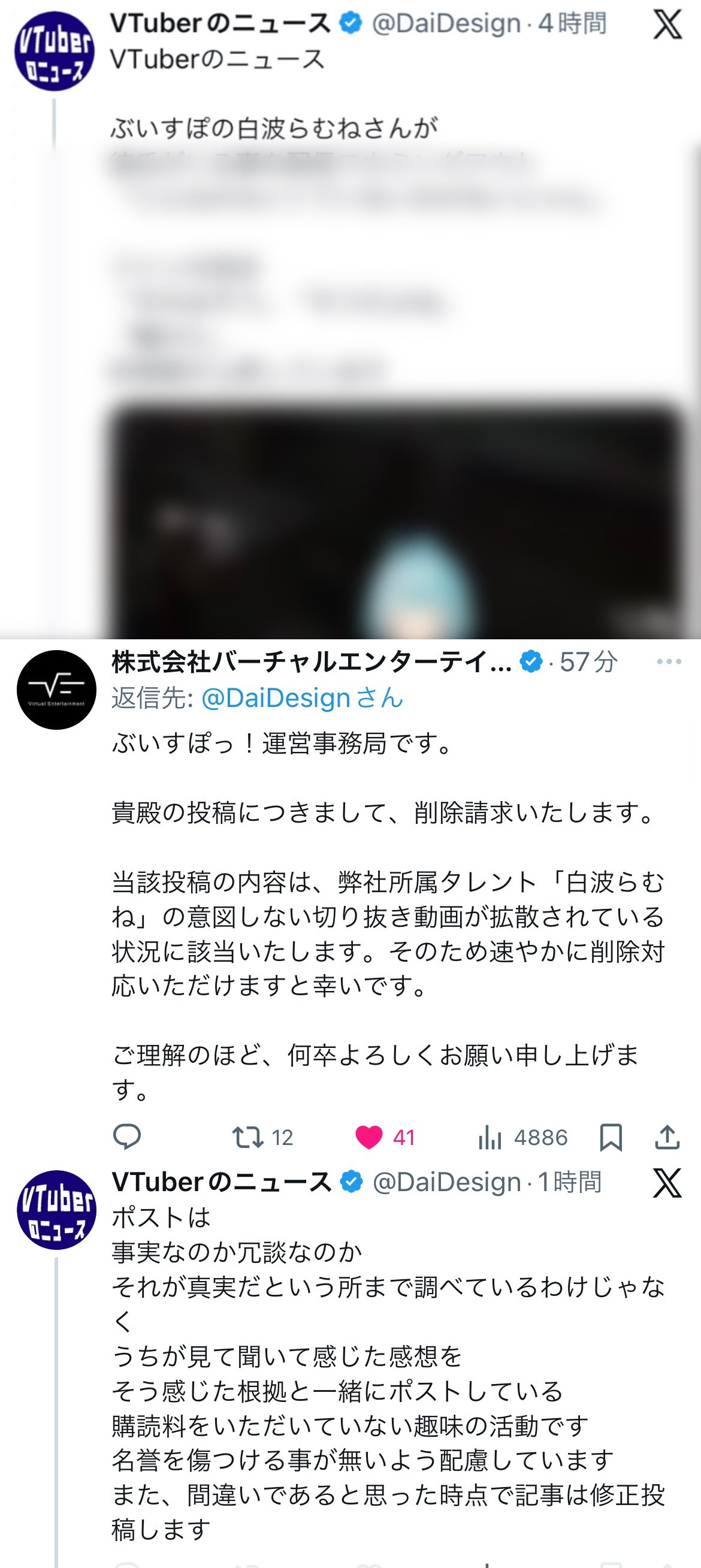Share the 運営事務局 reply
The height and width of the screenshot is (1568, 701).
coord(667,1137)
